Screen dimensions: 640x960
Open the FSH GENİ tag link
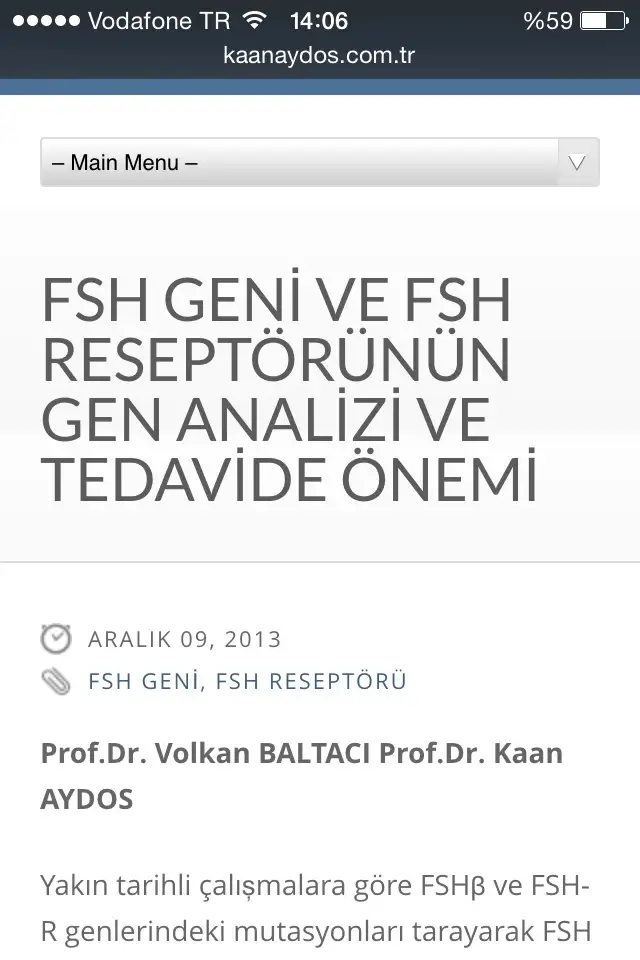144,682
